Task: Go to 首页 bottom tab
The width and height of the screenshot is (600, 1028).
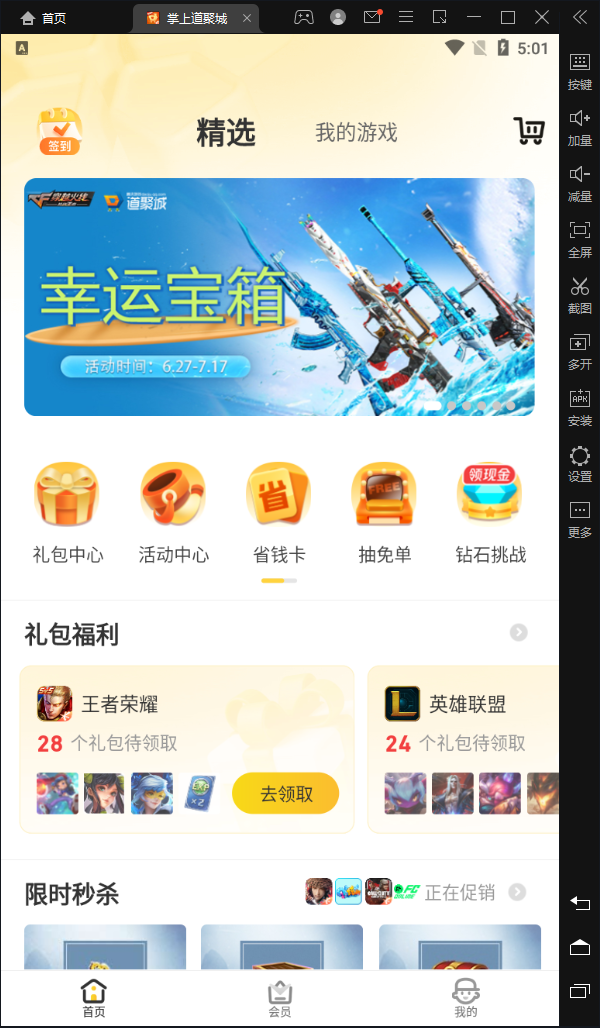Action: [x=93, y=998]
